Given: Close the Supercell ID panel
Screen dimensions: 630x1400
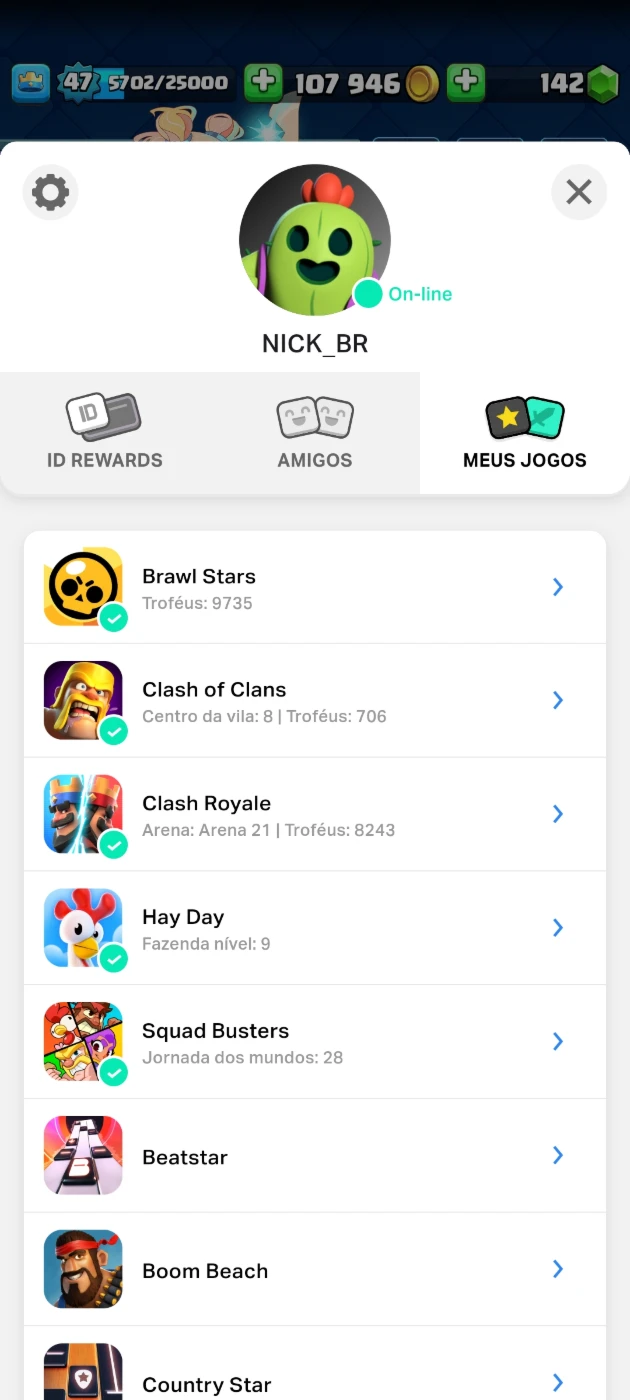Looking at the screenshot, I should 579,192.
